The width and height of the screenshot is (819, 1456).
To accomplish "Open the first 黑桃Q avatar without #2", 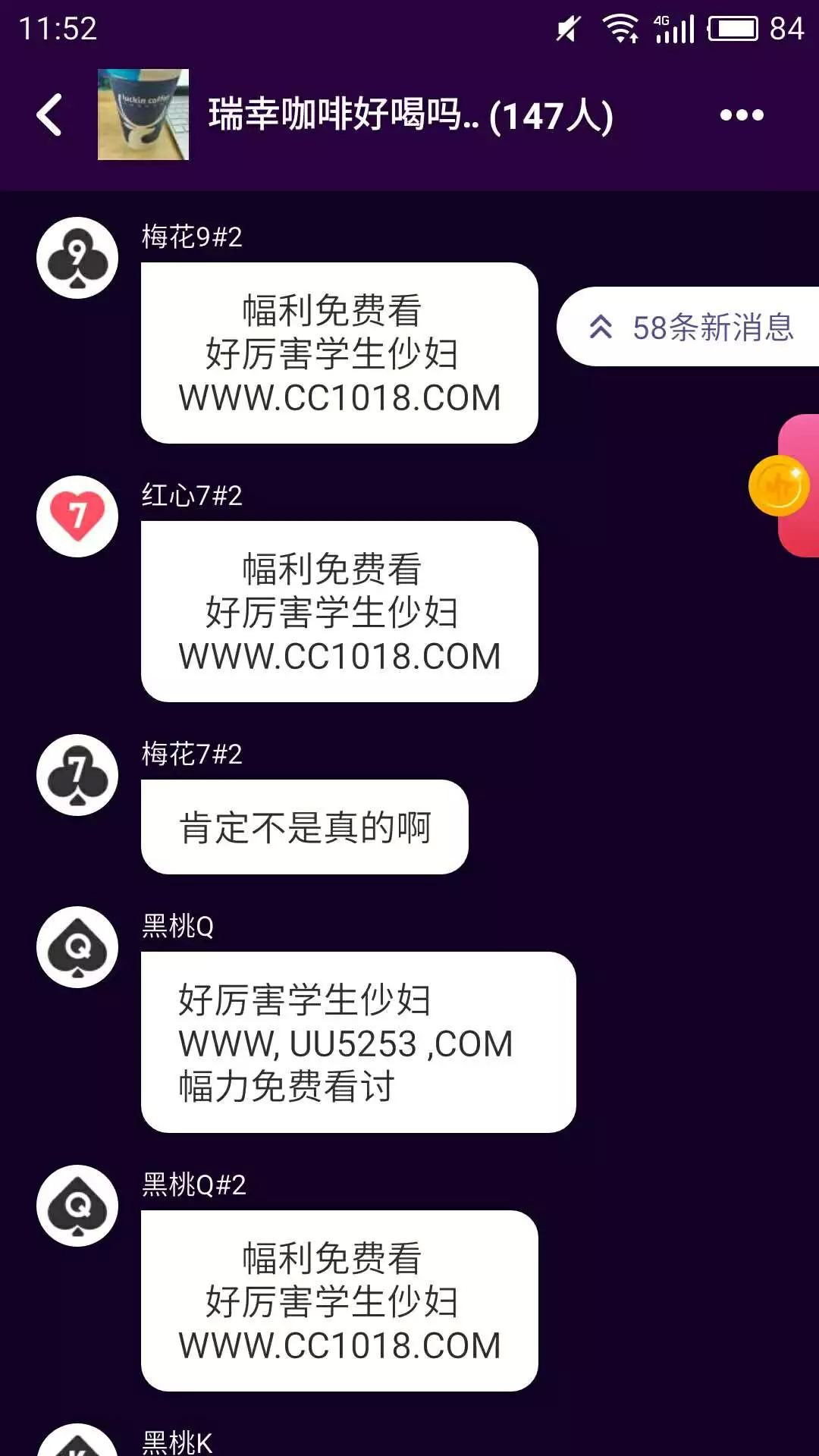I will click(x=77, y=947).
